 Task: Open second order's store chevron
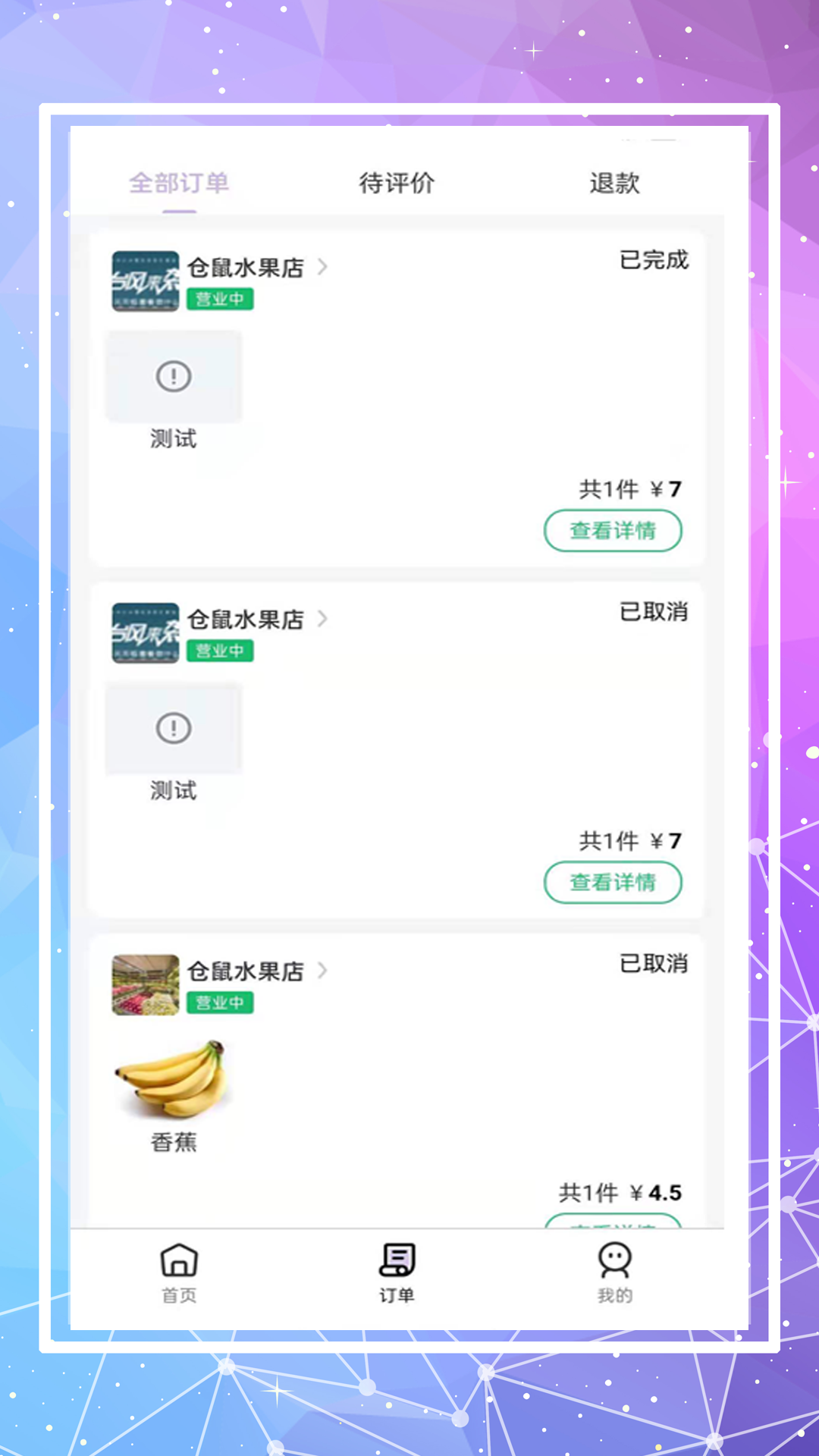[x=323, y=620]
